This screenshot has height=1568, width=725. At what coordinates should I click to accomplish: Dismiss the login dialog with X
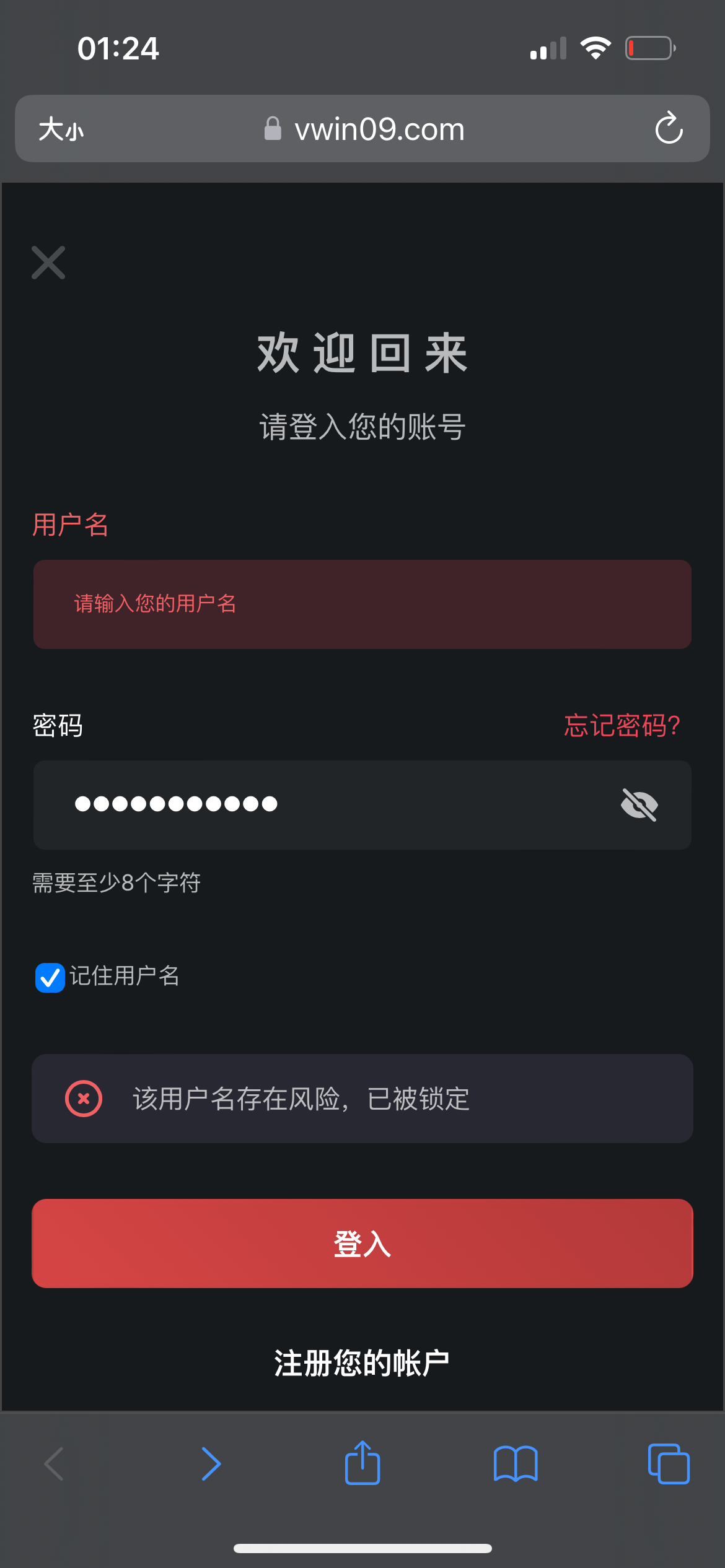[48, 262]
